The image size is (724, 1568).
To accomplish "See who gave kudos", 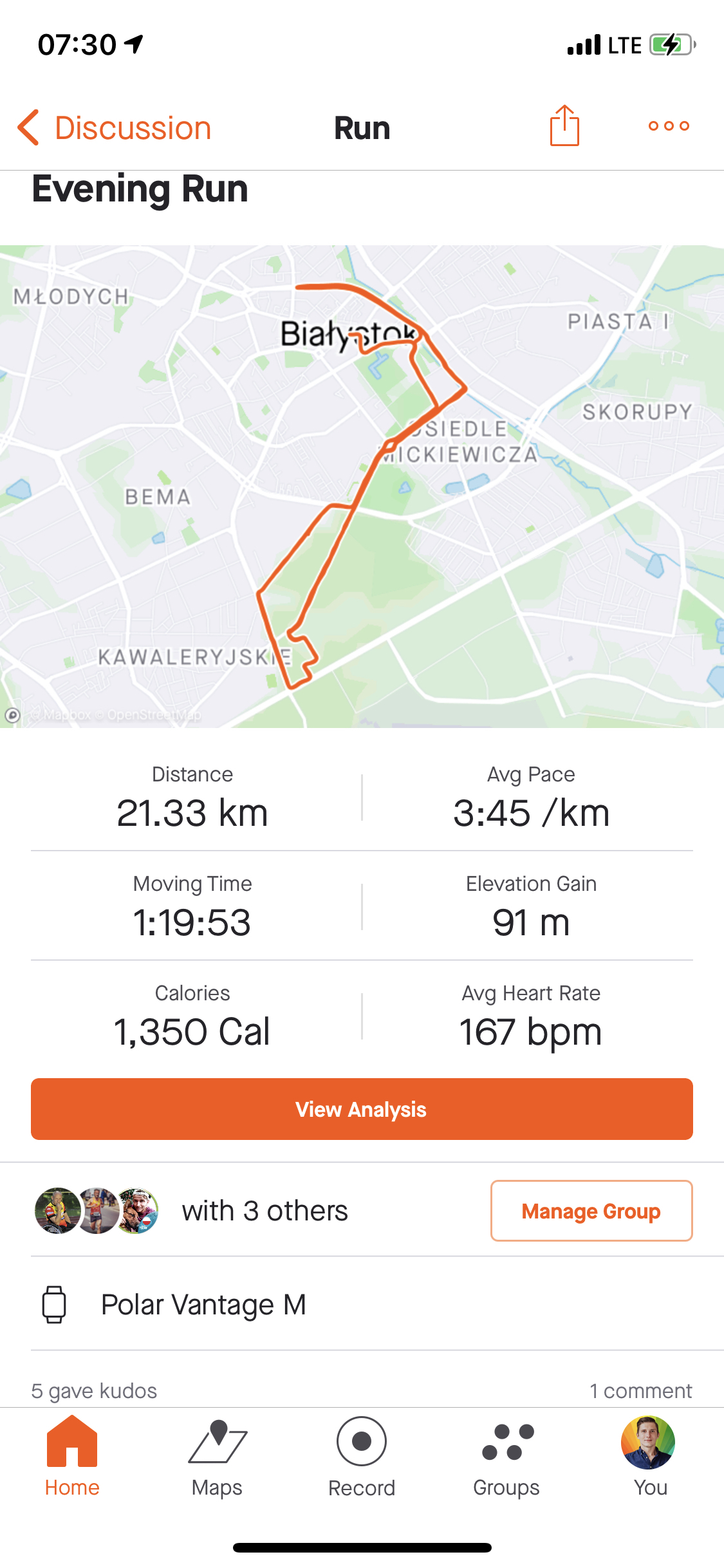I will click(95, 1390).
